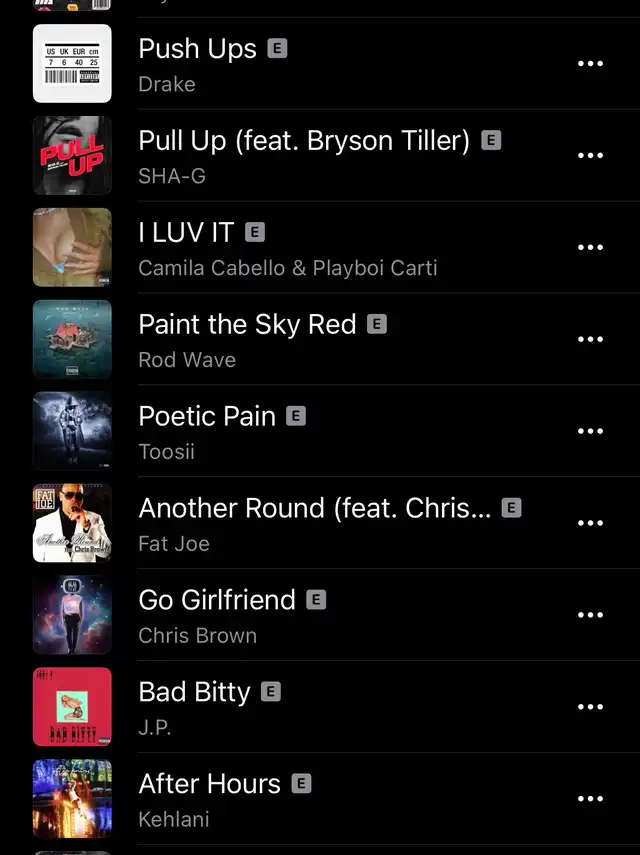This screenshot has width=640, height=855.
Task: Open more options for After Hours
Action: coord(590,800)
